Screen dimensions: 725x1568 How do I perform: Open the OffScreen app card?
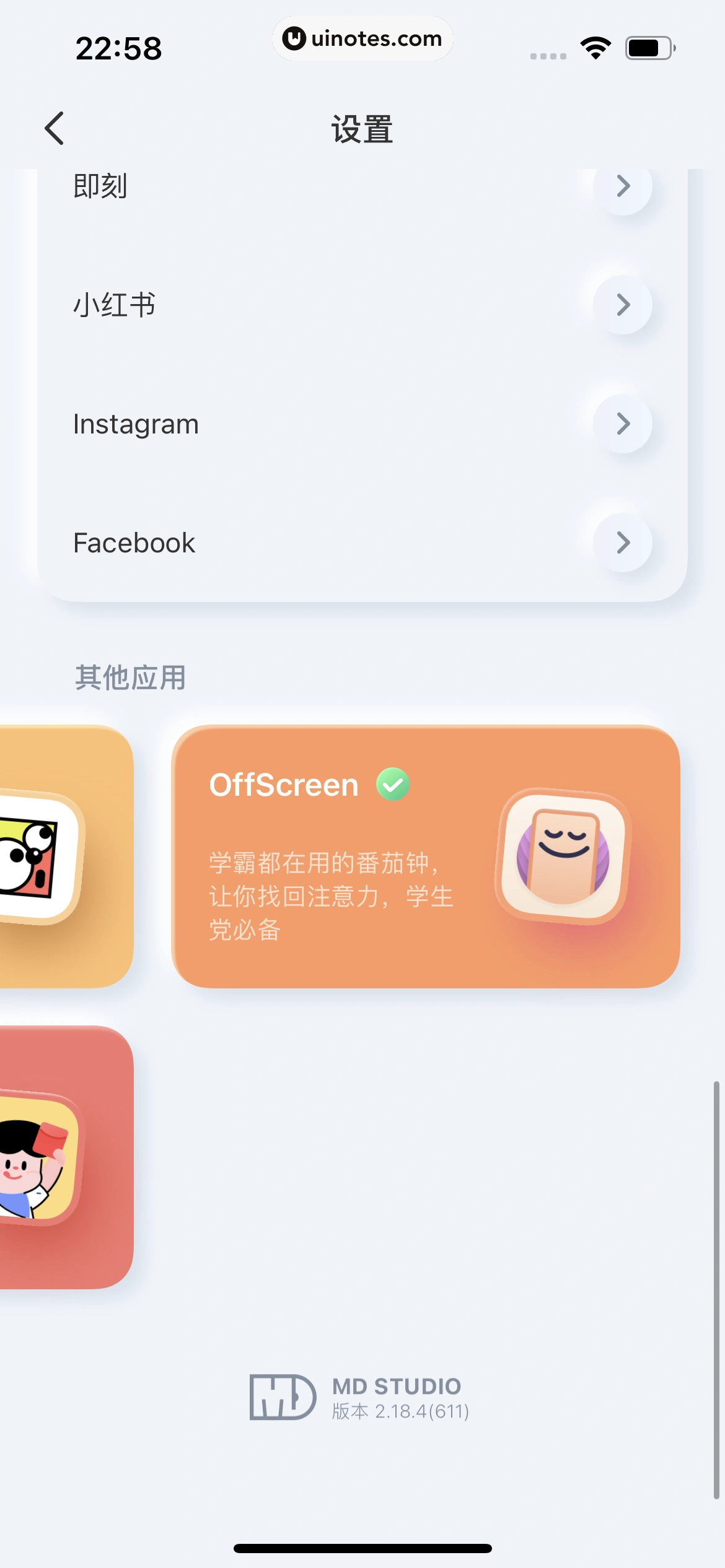point(425,856)
